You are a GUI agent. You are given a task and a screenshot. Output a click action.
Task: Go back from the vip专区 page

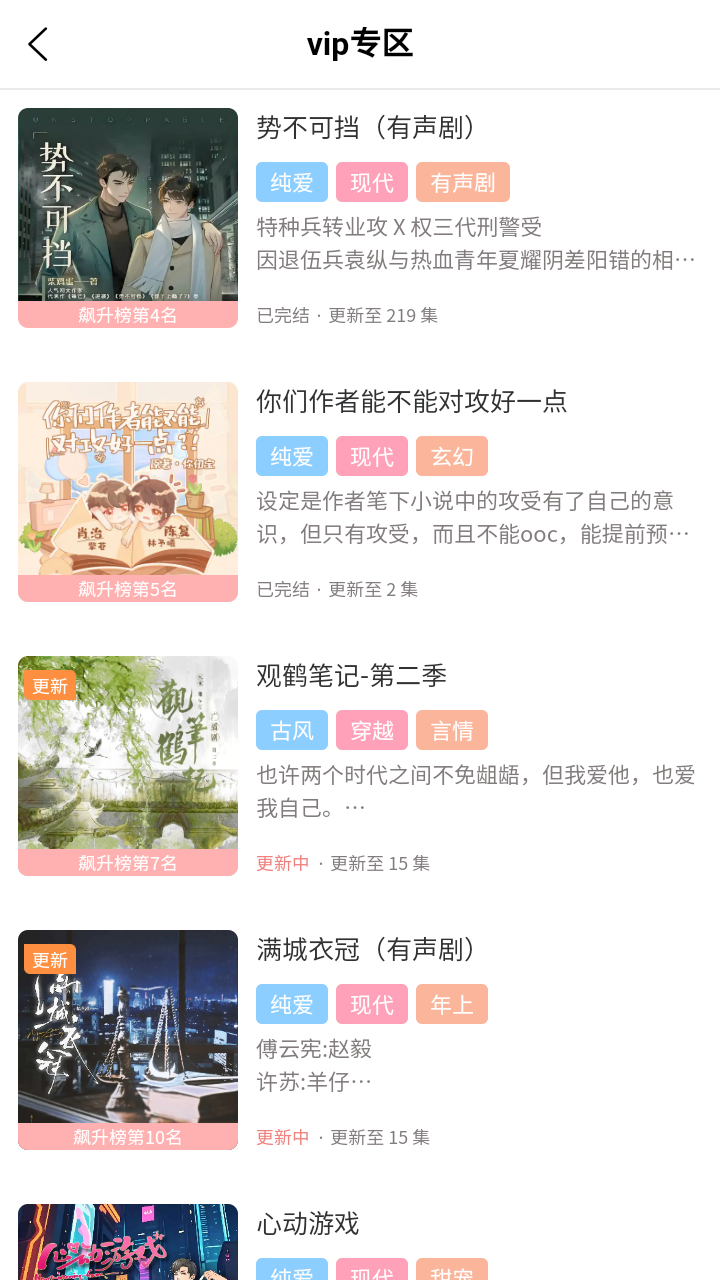pyautogui.click(x=38, y=44)
